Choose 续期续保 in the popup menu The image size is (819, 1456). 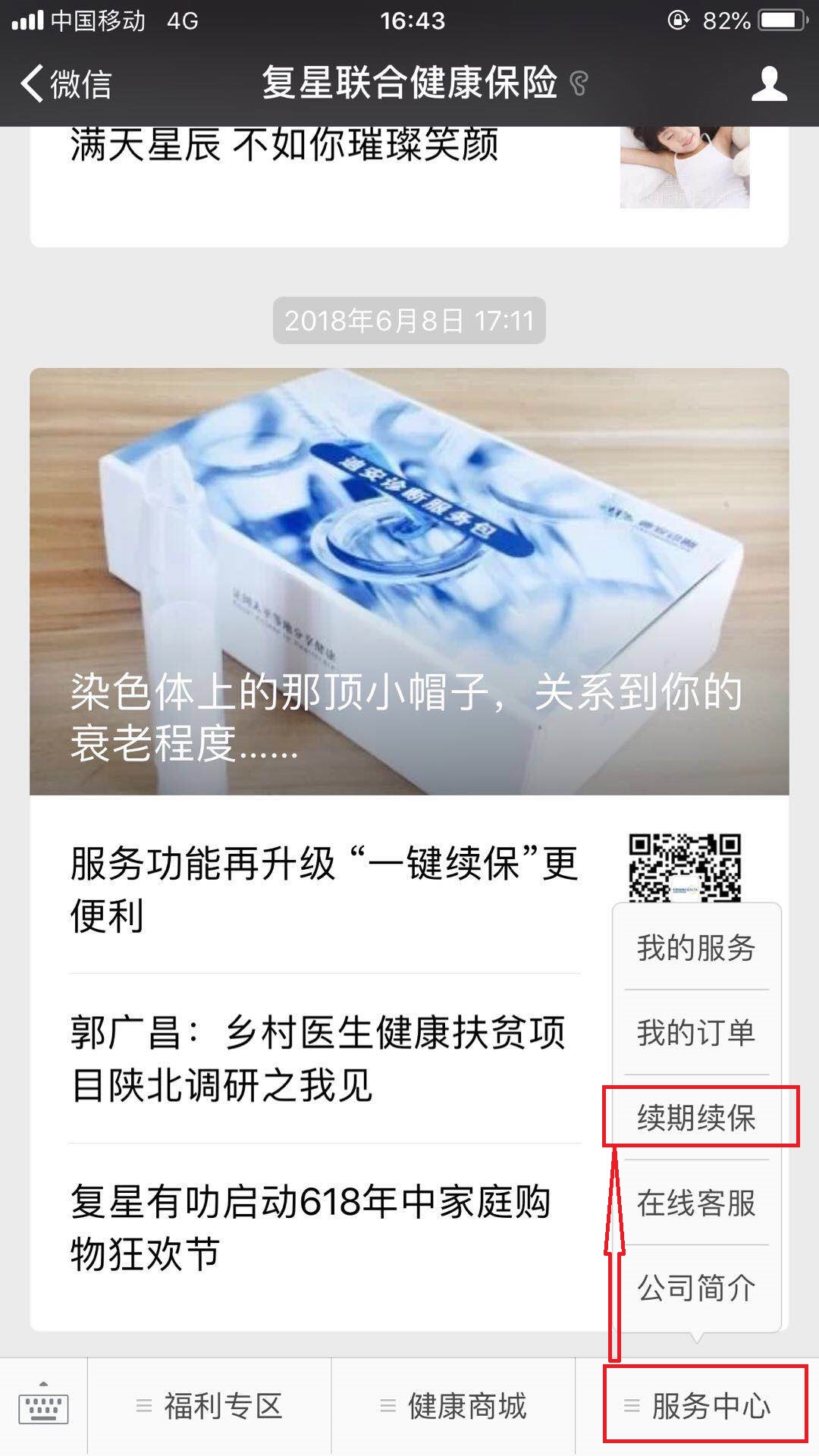coord(696,1118)
